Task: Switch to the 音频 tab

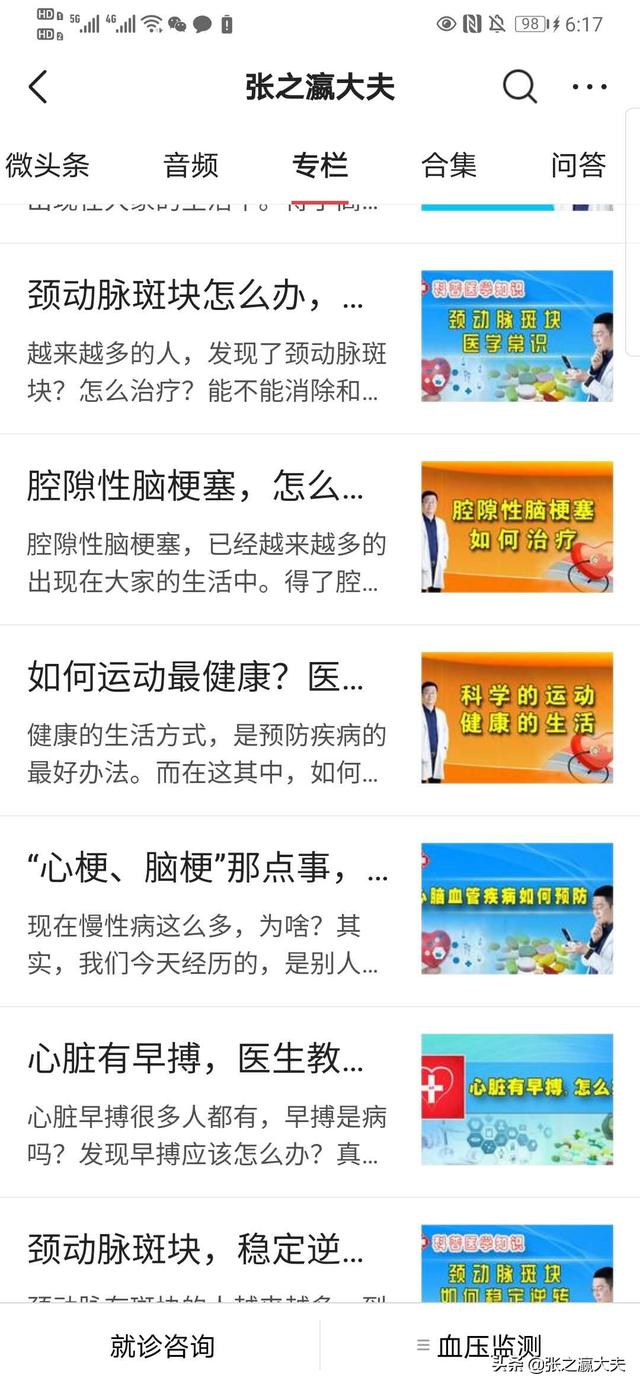Action: (191, 165)
